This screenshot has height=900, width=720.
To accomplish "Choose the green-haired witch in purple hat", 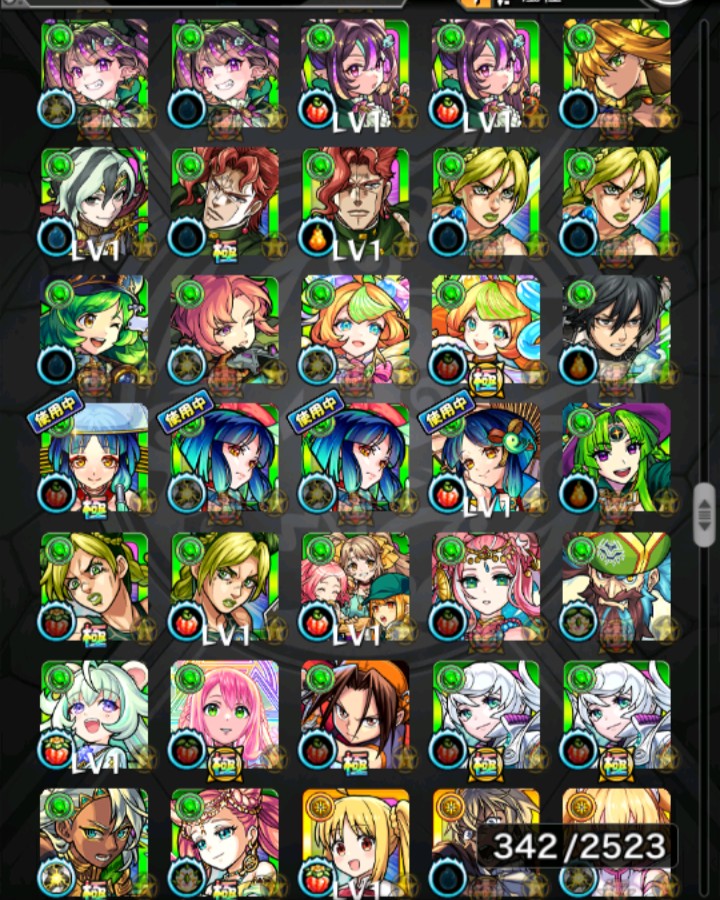I will [x=616, y=458].
